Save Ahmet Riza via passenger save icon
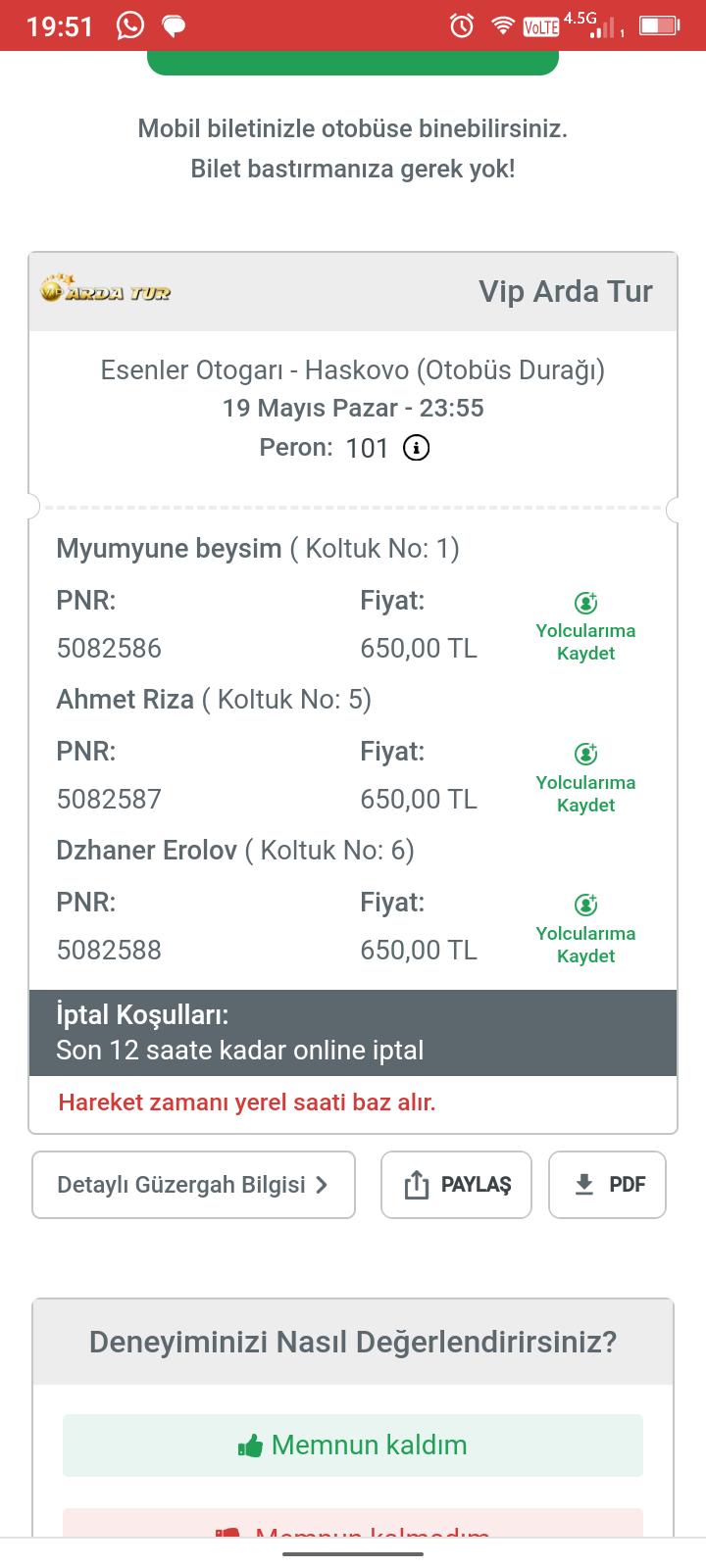This screenshot has width=706, height=1568. (x=585, y=755)
